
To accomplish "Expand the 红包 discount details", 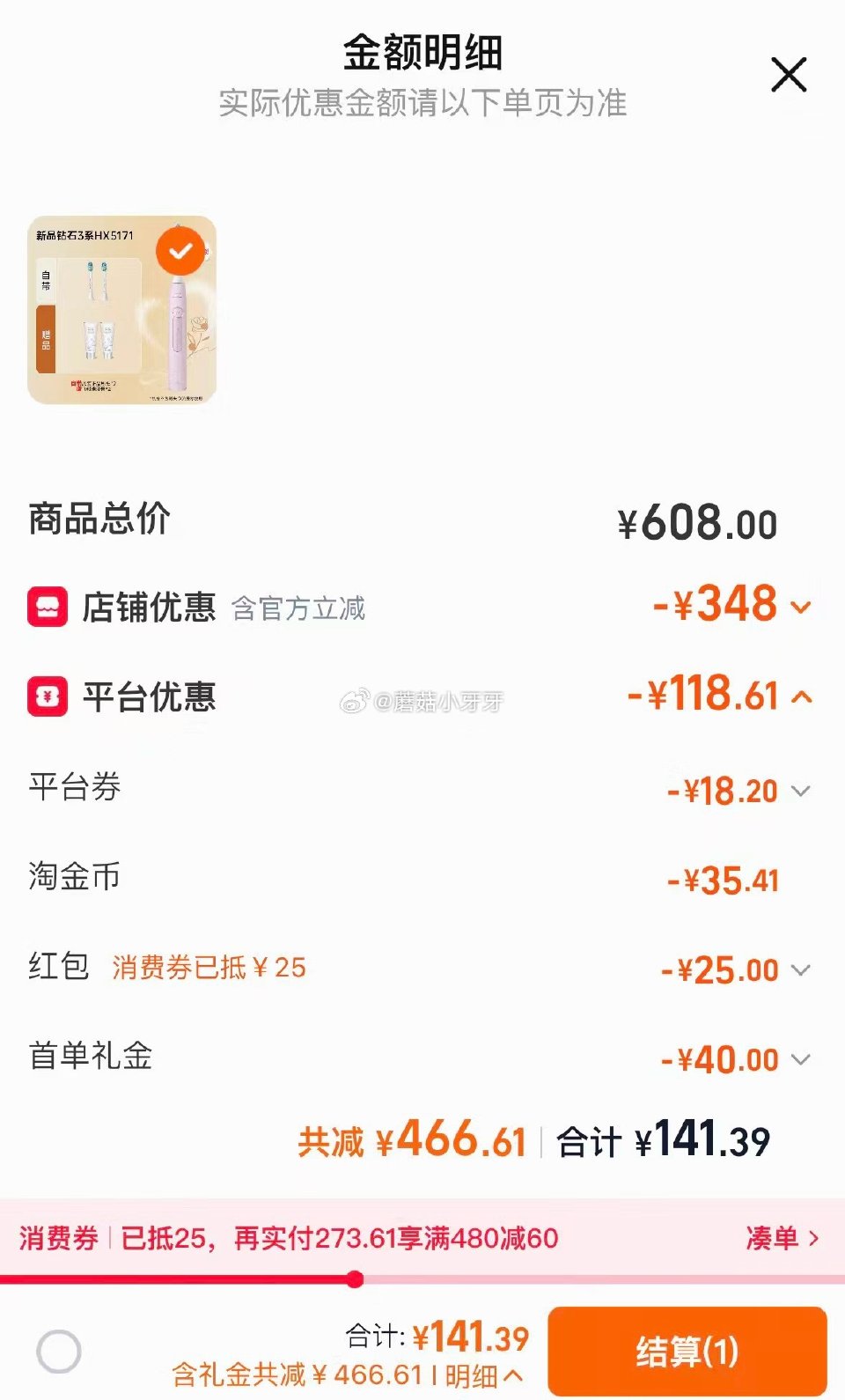I will tap(799, 969).
